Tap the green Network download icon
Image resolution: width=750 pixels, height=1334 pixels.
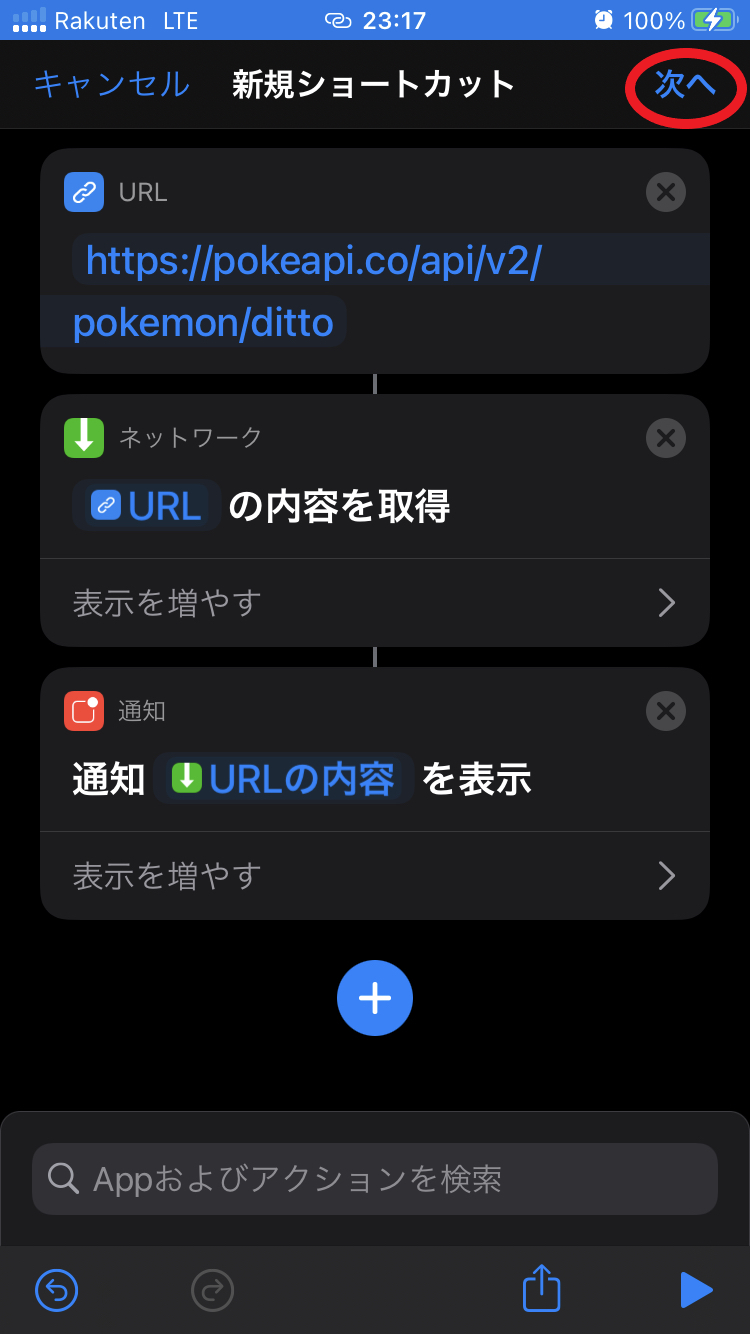tap(84, 437)
